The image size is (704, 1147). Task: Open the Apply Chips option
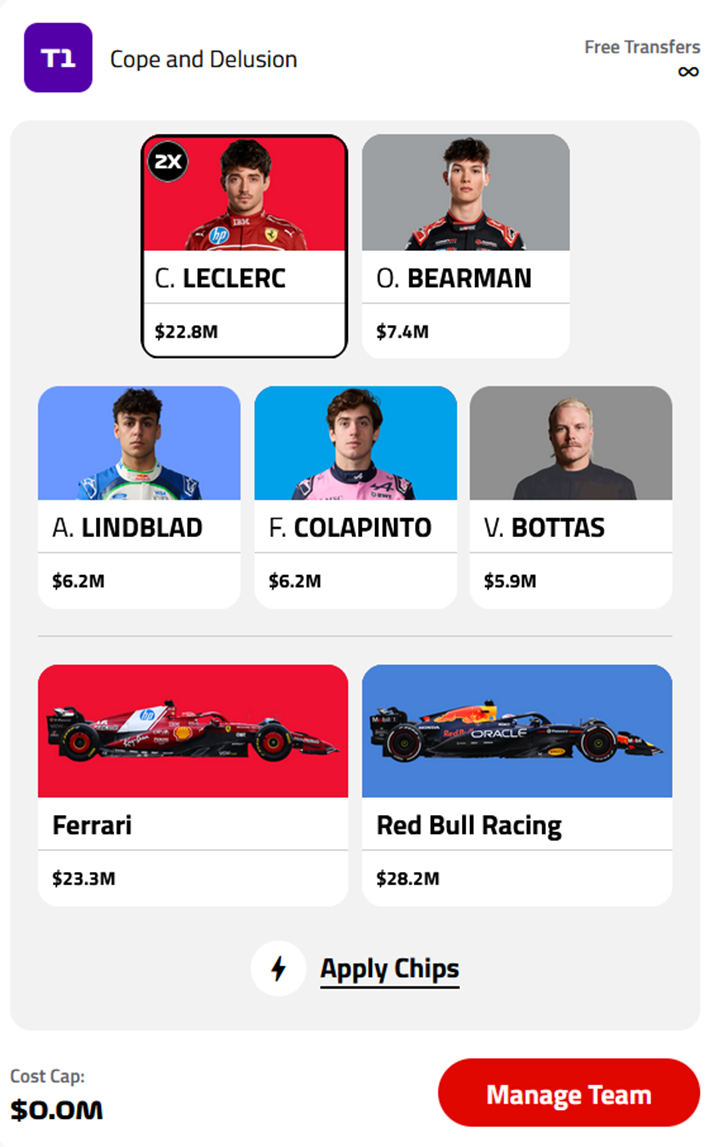(x=388, y=968)
